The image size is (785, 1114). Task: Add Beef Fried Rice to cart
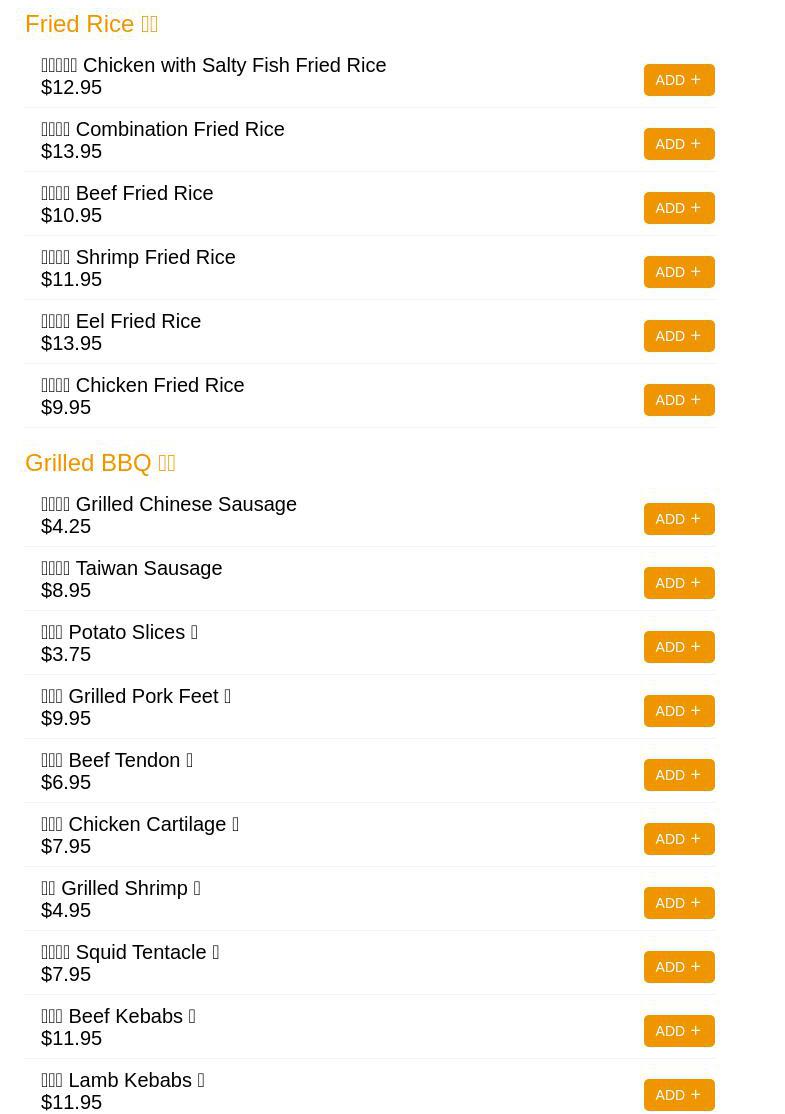point(679,208)
